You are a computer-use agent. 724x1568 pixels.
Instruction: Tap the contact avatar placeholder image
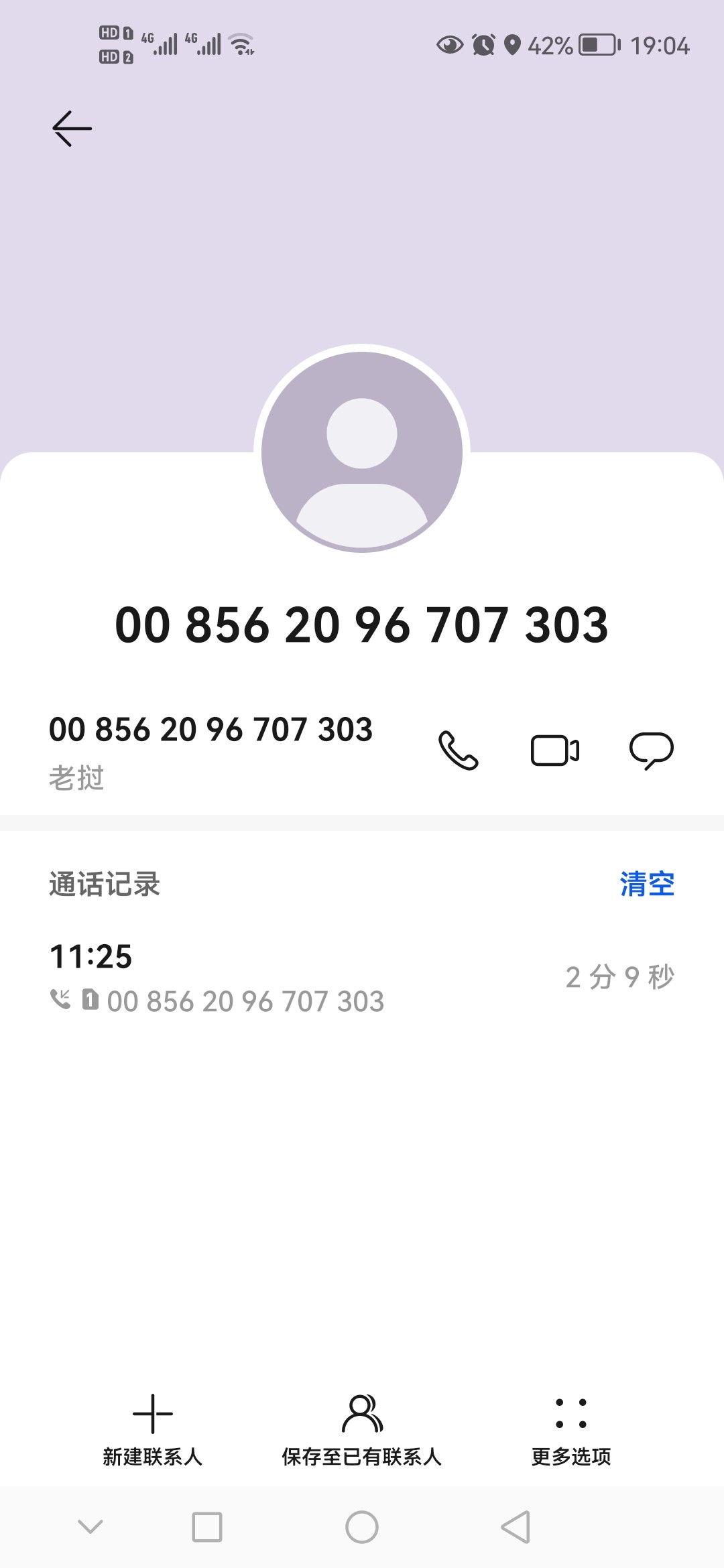[x=362, y=449]
